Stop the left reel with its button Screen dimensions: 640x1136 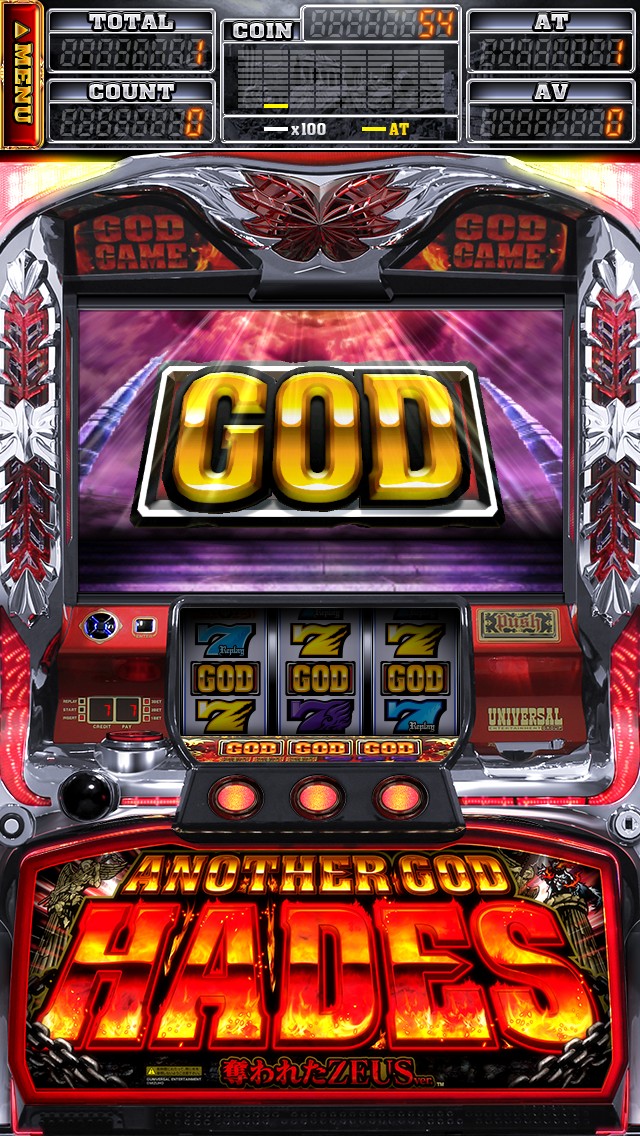[x=237, y=797]
